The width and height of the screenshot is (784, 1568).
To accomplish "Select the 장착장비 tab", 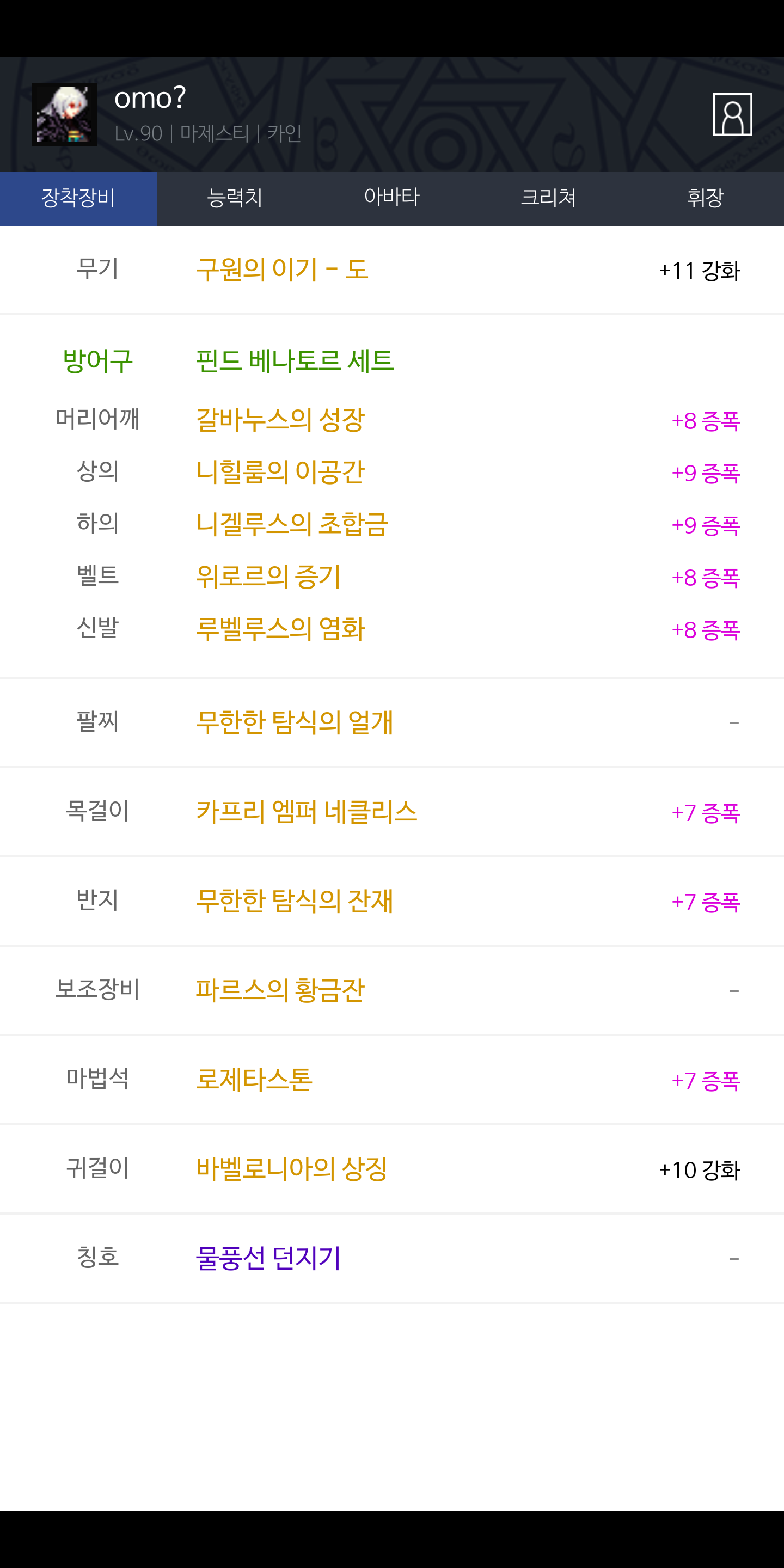I will click(78, 198).
